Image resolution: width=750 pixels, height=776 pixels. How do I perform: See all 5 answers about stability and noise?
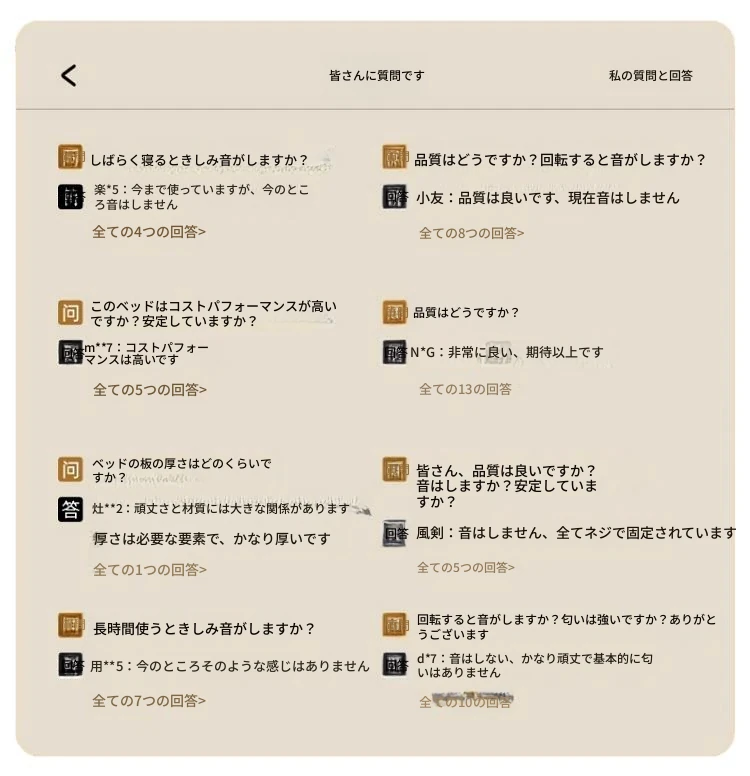(465, 567)
